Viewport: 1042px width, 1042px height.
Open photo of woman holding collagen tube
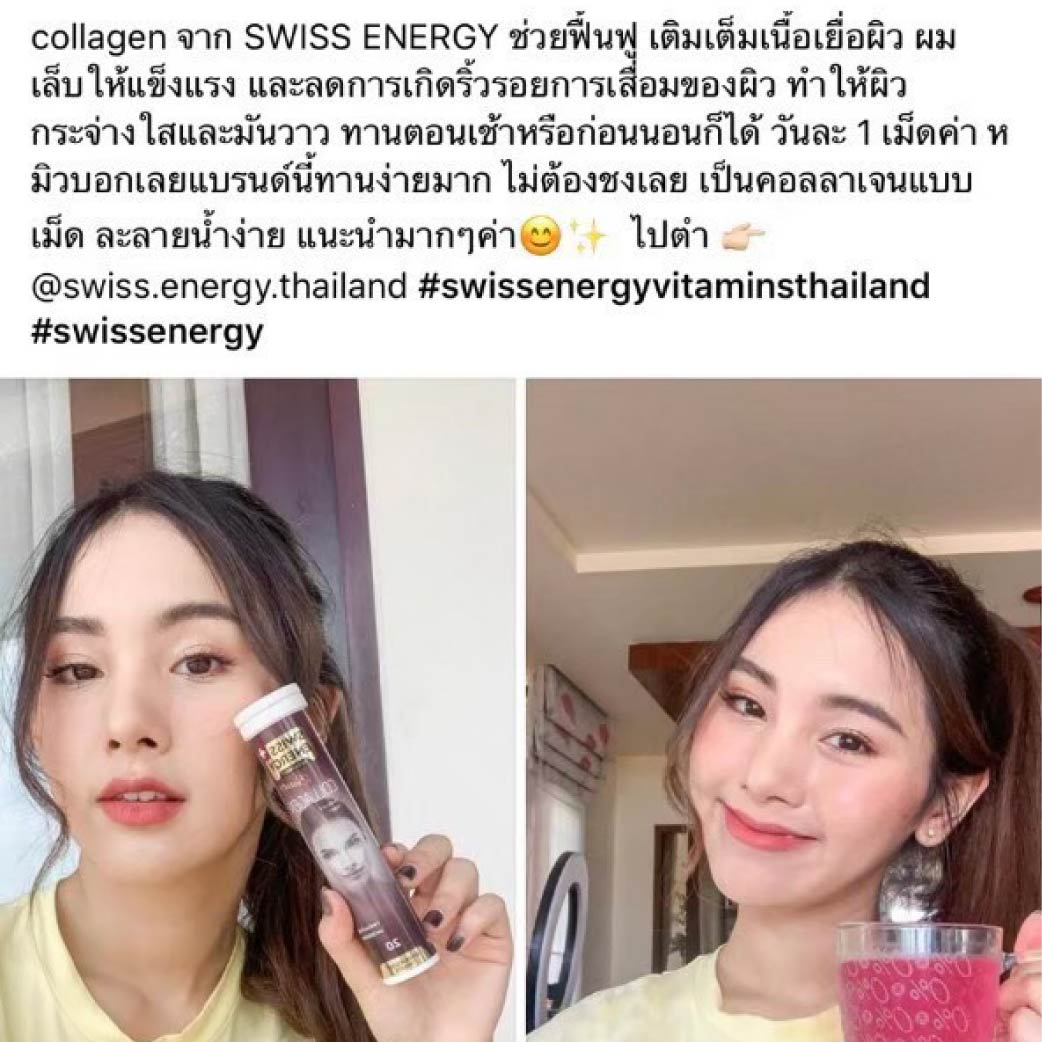coord(257,710)
